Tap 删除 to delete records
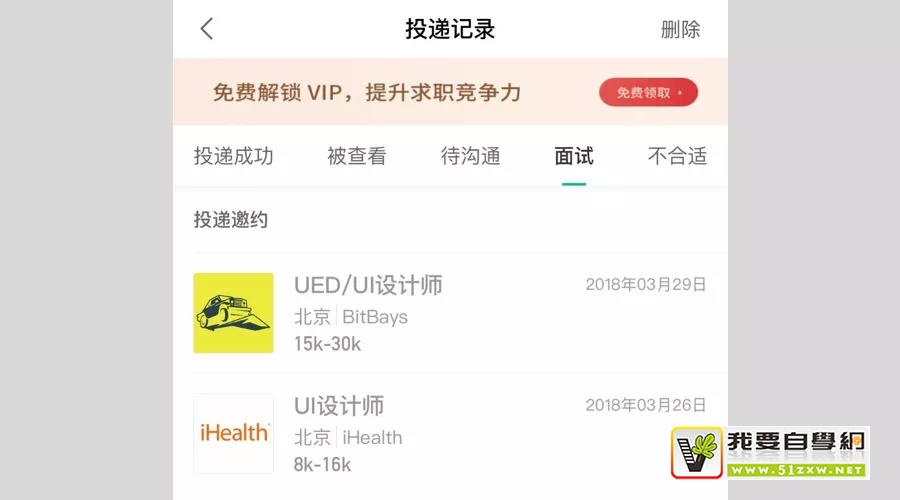 pos(680,29)
